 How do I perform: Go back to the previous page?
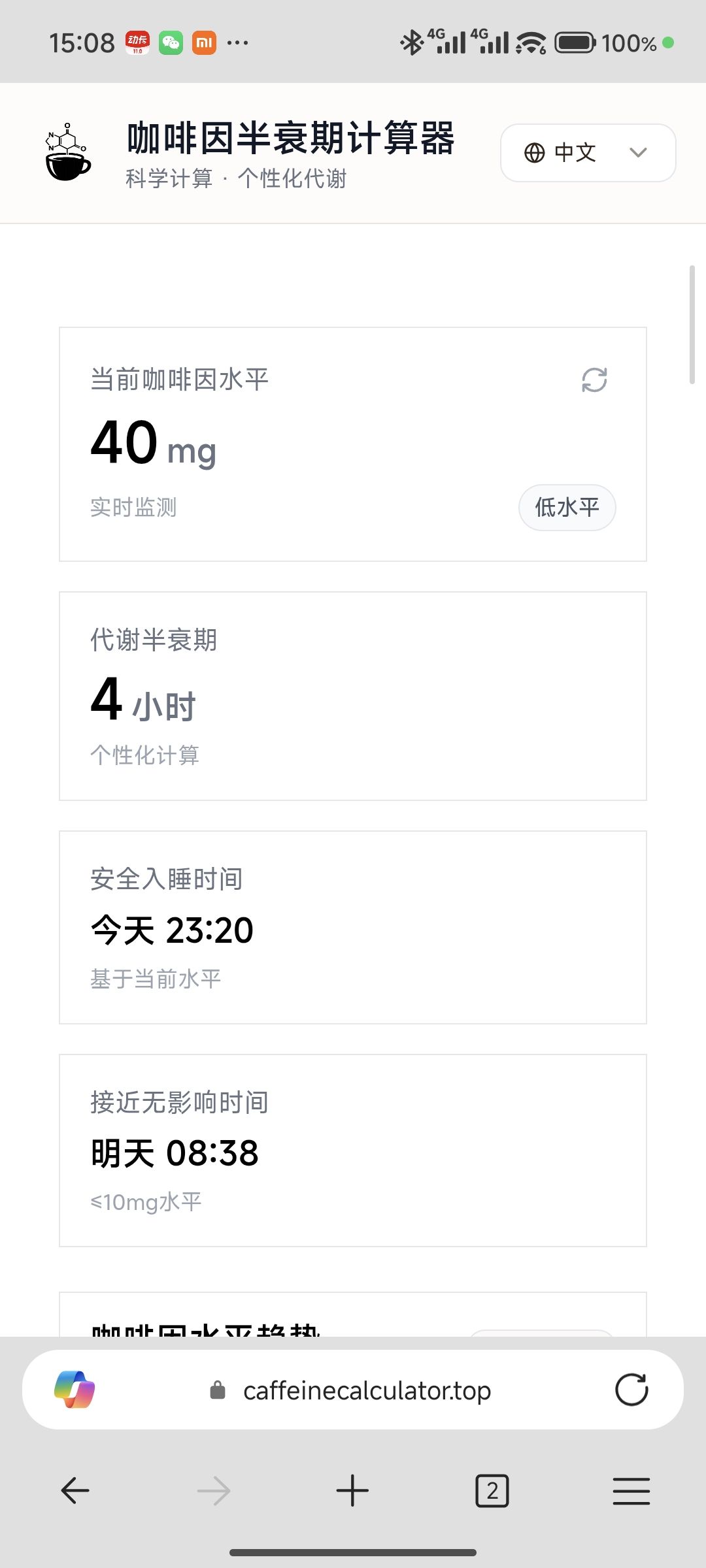click(x=75, y=1491)
